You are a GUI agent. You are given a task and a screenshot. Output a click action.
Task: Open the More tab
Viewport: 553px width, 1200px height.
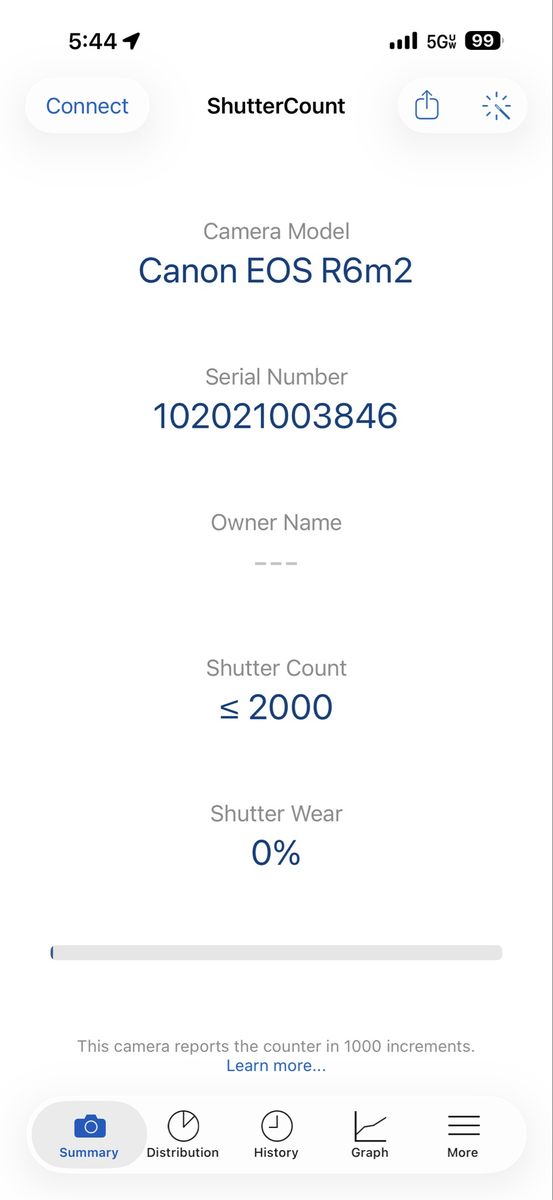pos(463,1135)
